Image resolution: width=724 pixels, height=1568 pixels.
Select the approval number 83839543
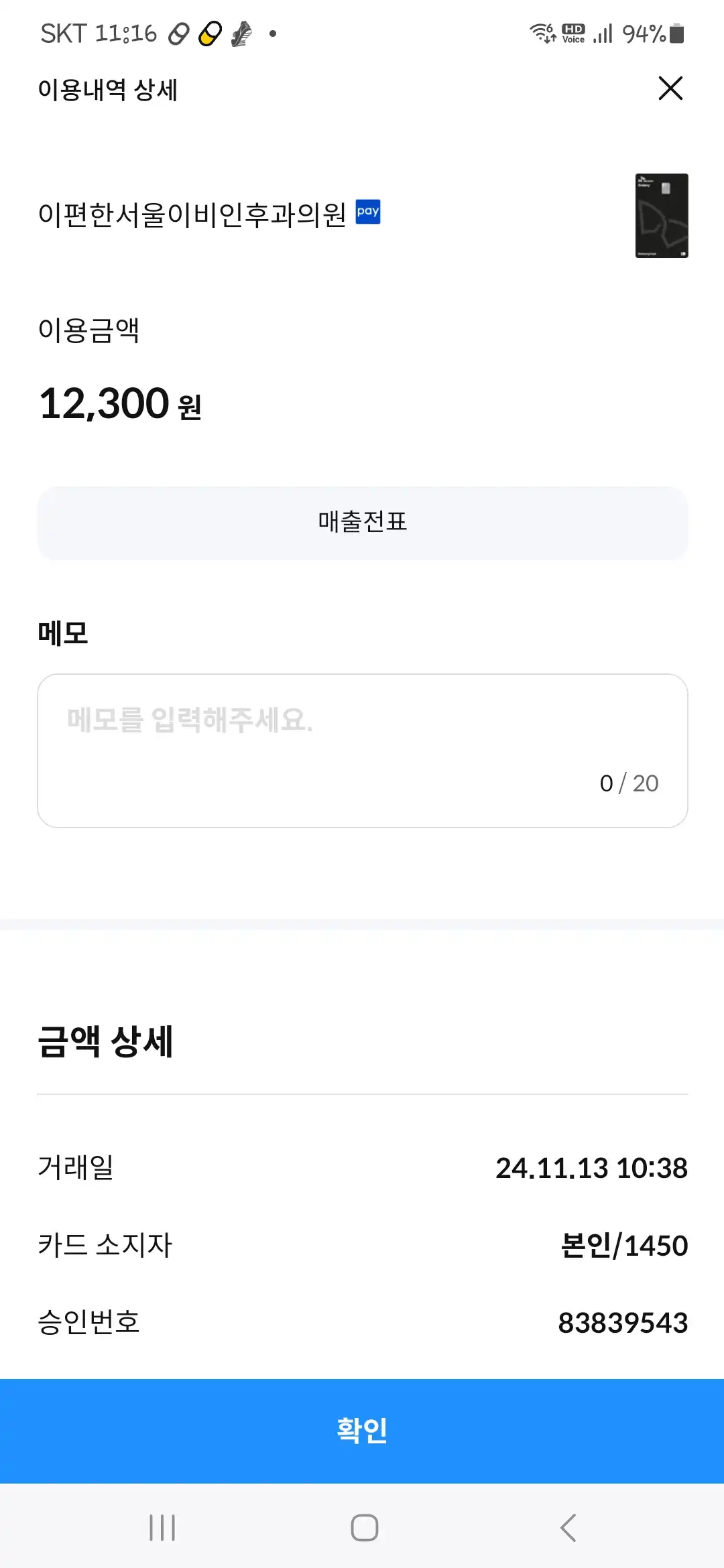tap(622, 1322)
